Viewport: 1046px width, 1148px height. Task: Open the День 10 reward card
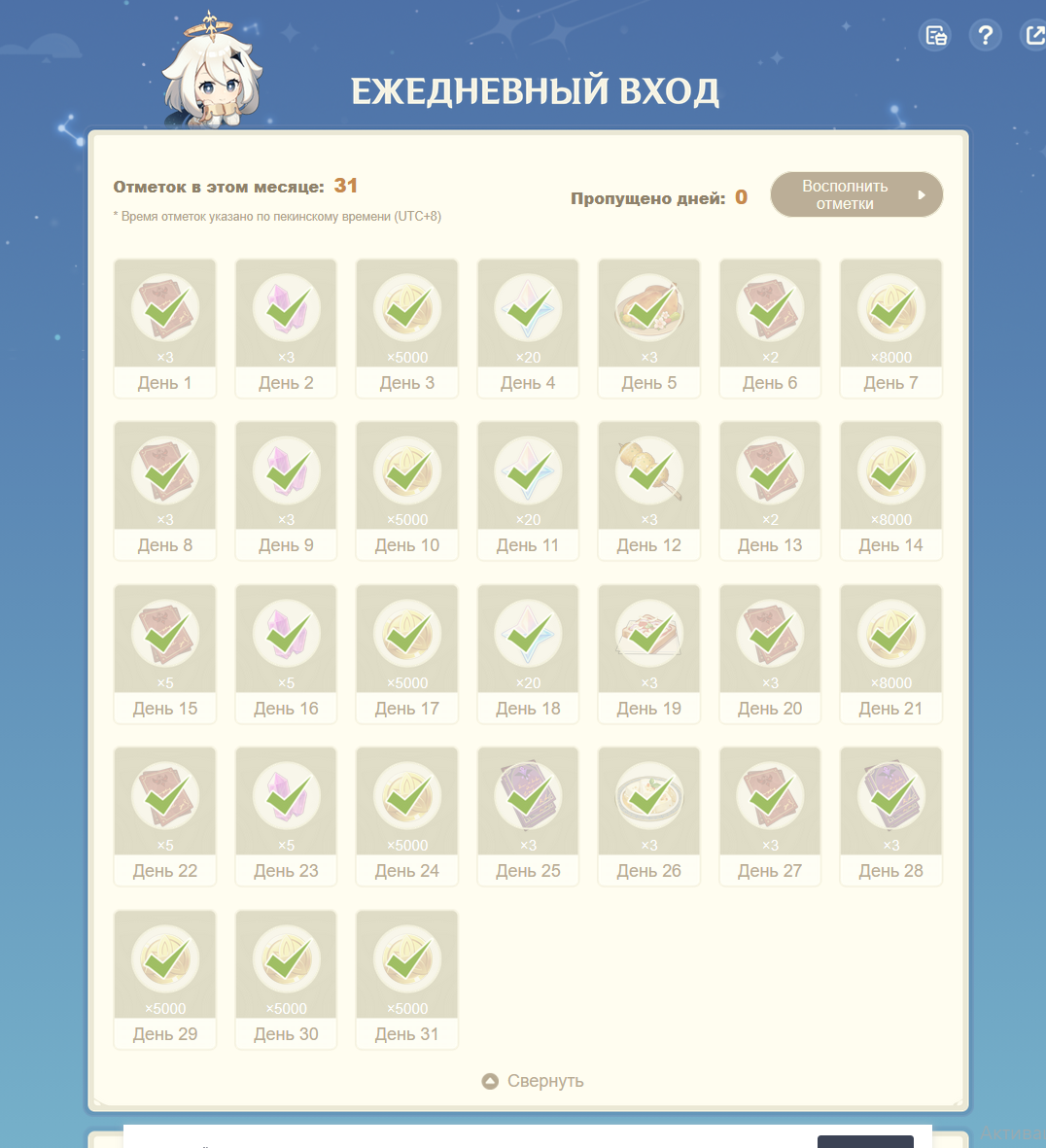pyautogui.click(x=407, y=490)
